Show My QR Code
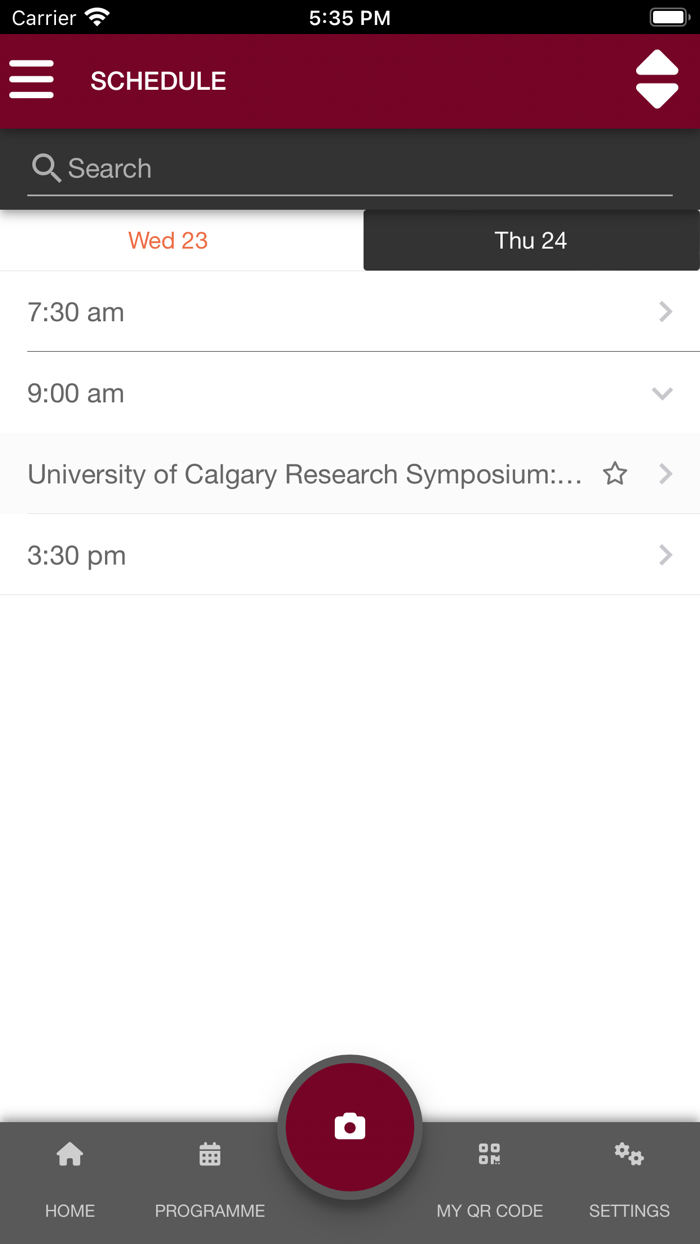This screenshot has width=700, height=1244. coord(490,1180)
